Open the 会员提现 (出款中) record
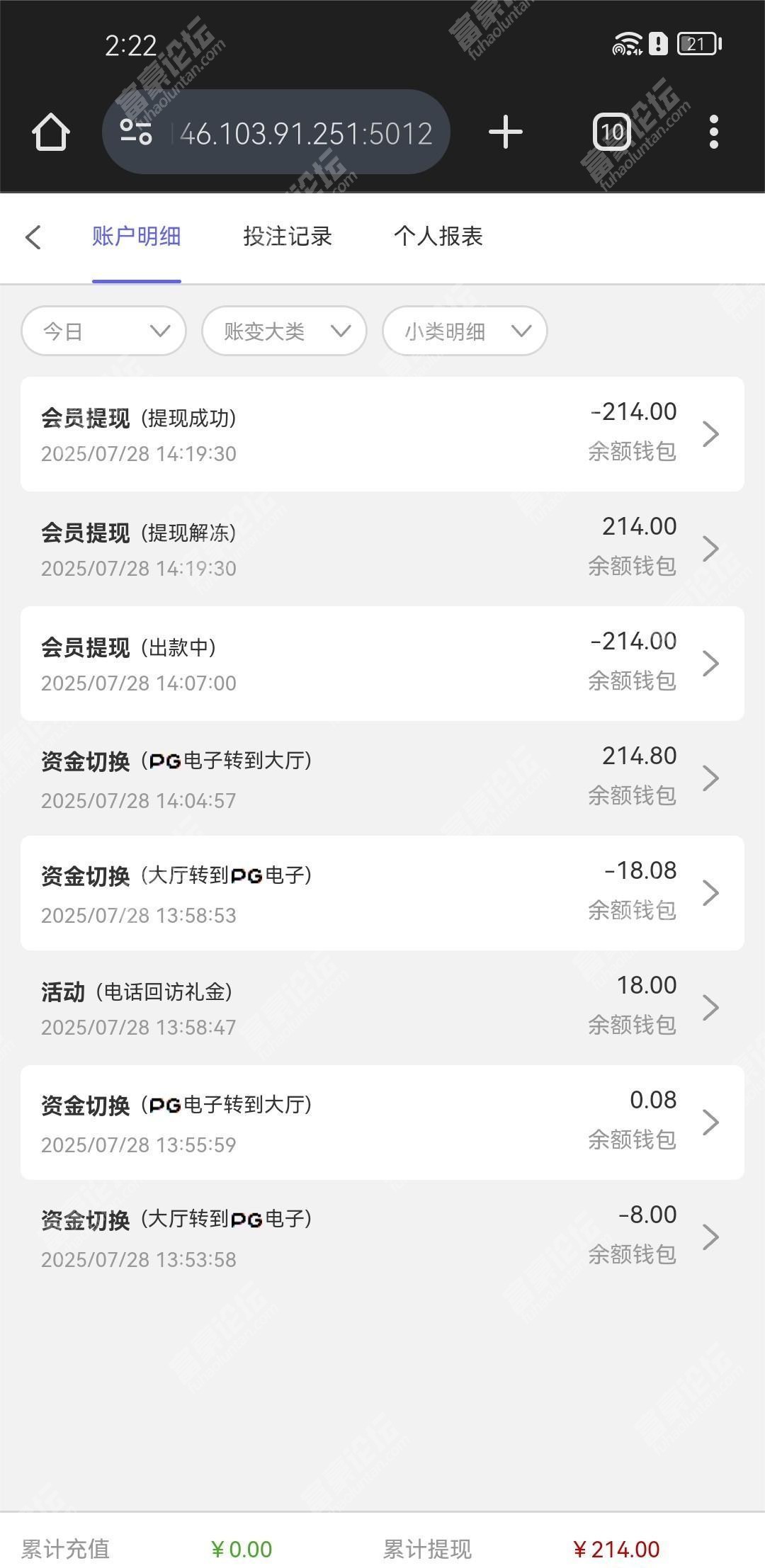This screenshot has height=1568, width=765. 382,664
